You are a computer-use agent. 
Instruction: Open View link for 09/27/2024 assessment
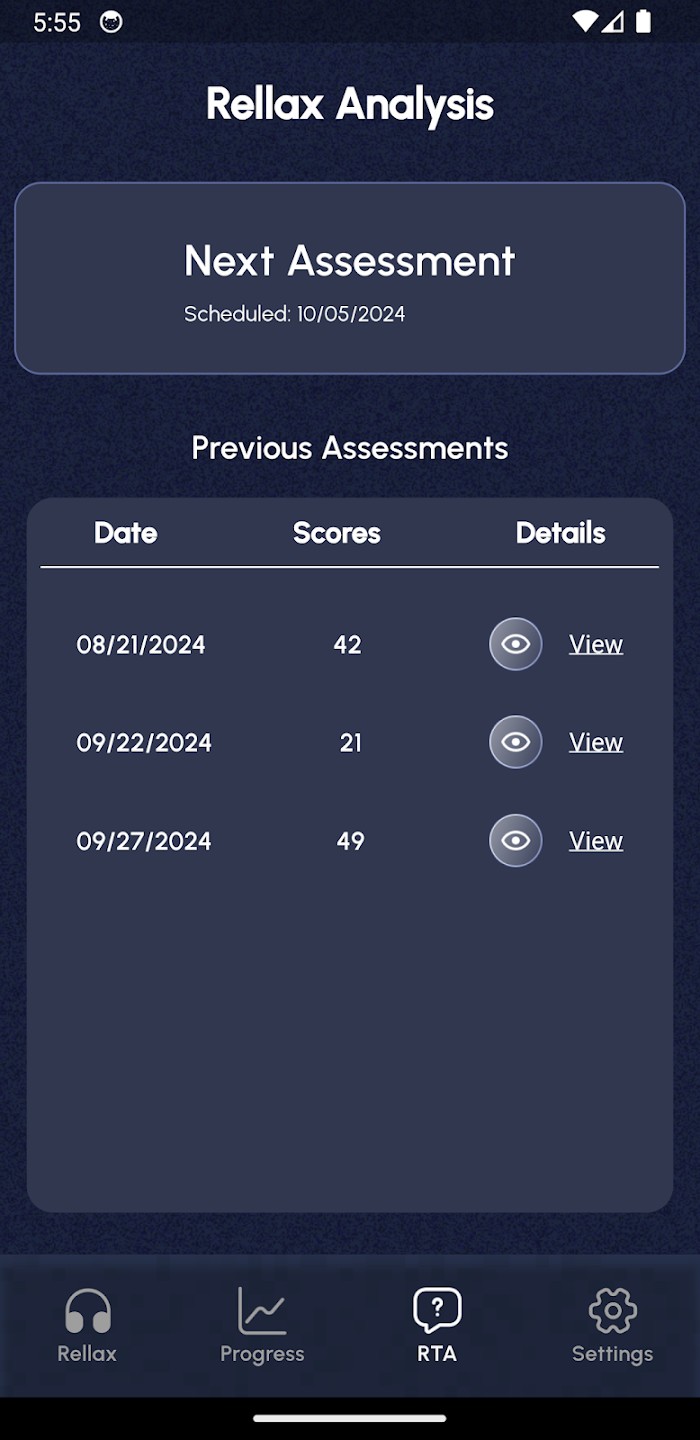[596, 841]
